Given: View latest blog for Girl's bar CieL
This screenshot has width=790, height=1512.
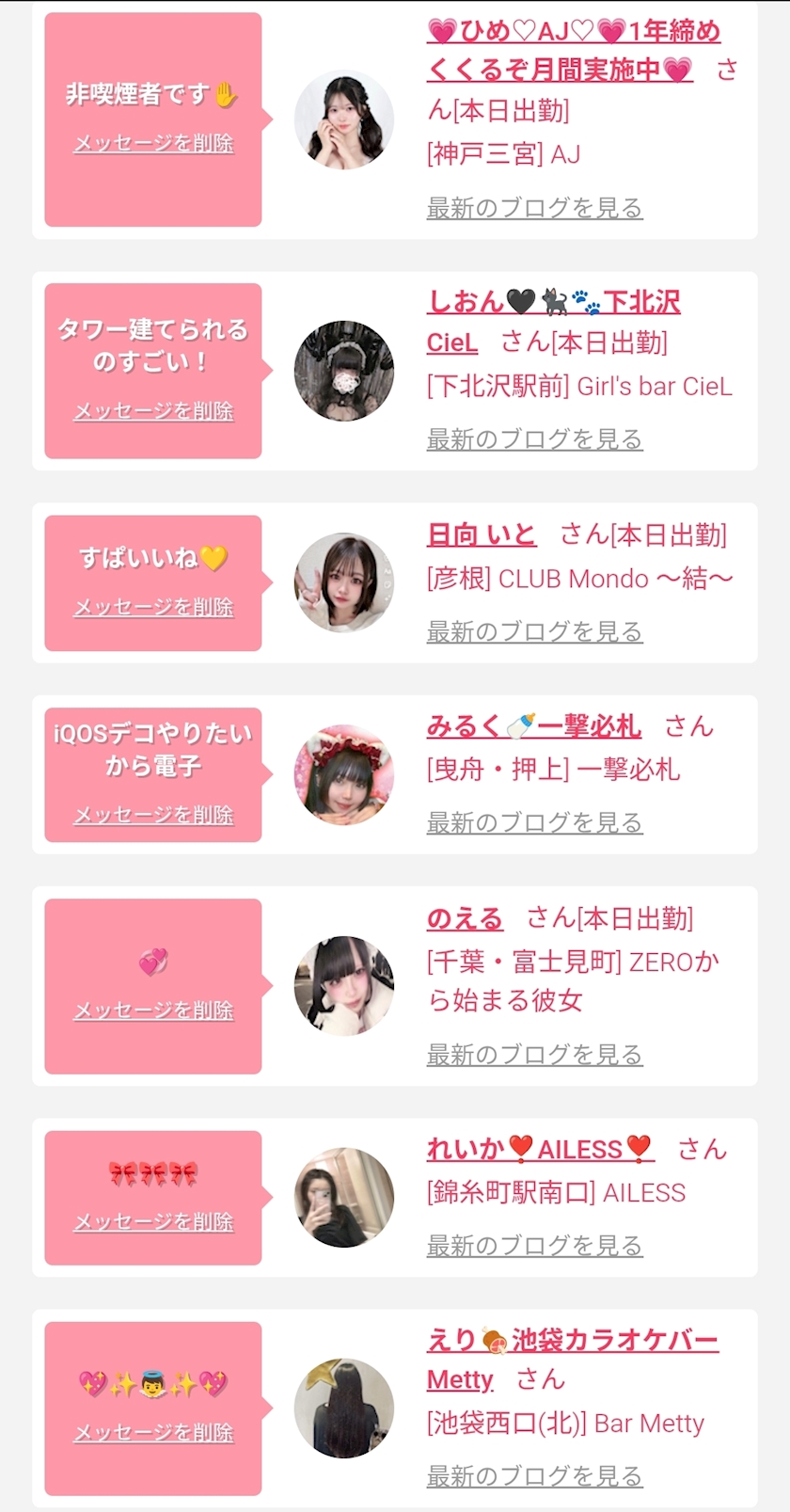Looking at the screenshot, I should click(x=534, y=439).
